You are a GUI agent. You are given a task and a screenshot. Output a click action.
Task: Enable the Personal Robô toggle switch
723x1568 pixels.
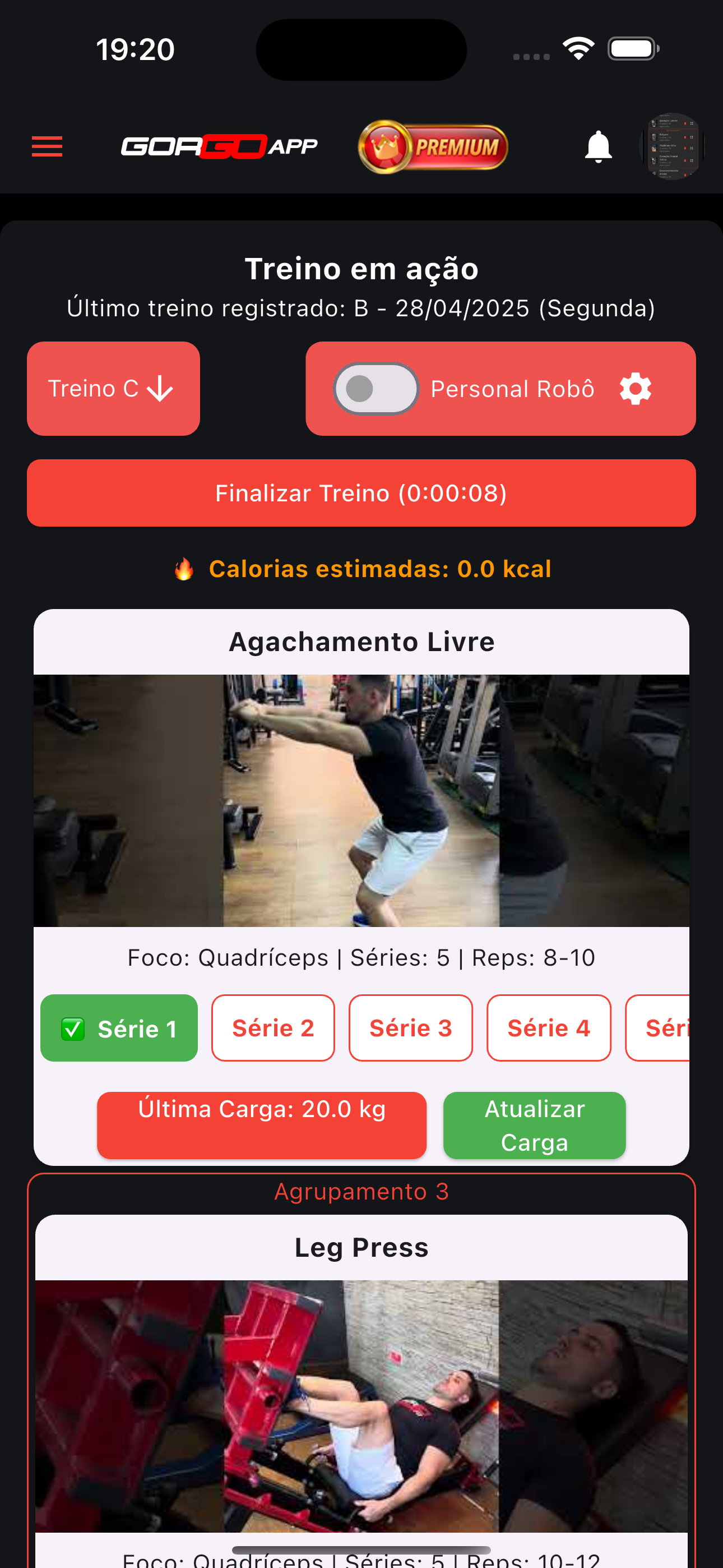[376, 388]
